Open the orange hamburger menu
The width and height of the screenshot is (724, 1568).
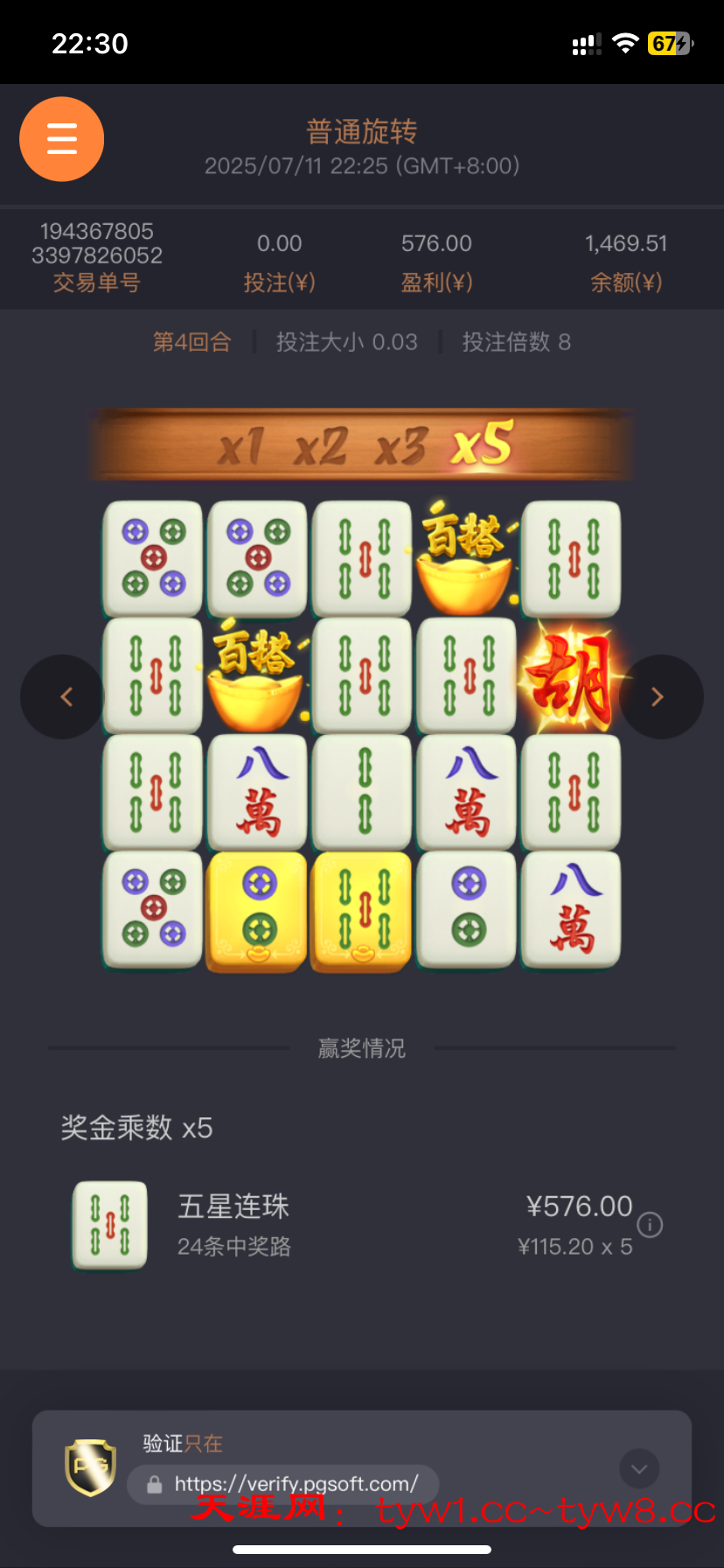pos(62,139)
